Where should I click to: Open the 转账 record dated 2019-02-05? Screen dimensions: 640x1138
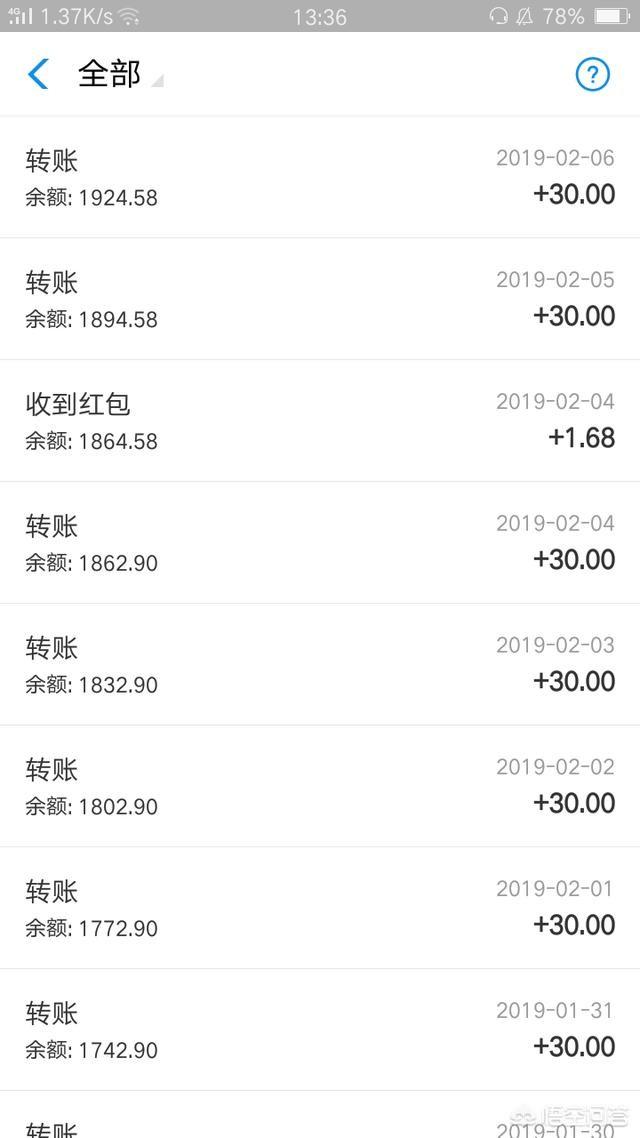(320, 299)
